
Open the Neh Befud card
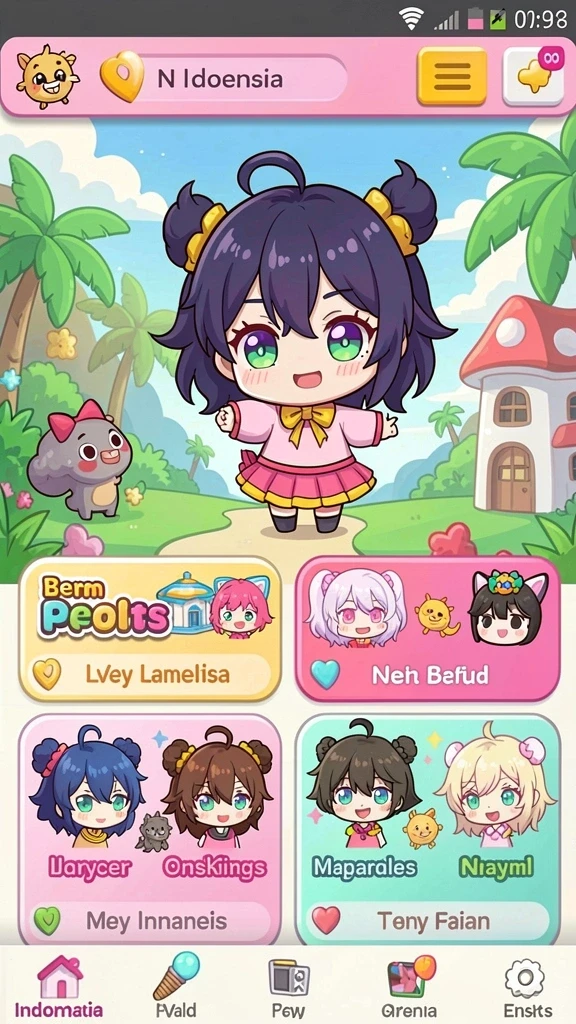[428, 630]
